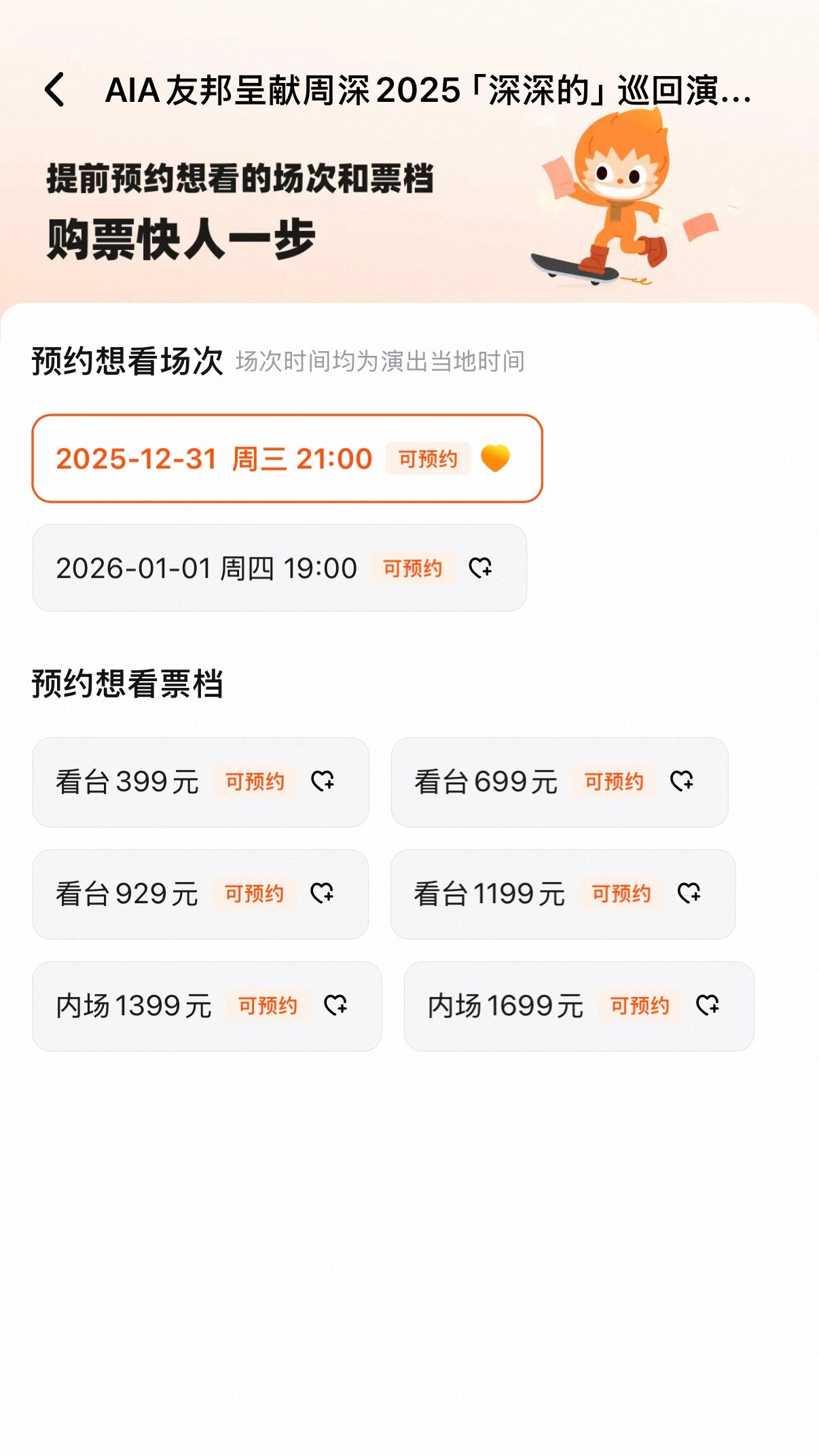
Task: Click the heart icon on 看台1199元 tier
Action: 689,894
